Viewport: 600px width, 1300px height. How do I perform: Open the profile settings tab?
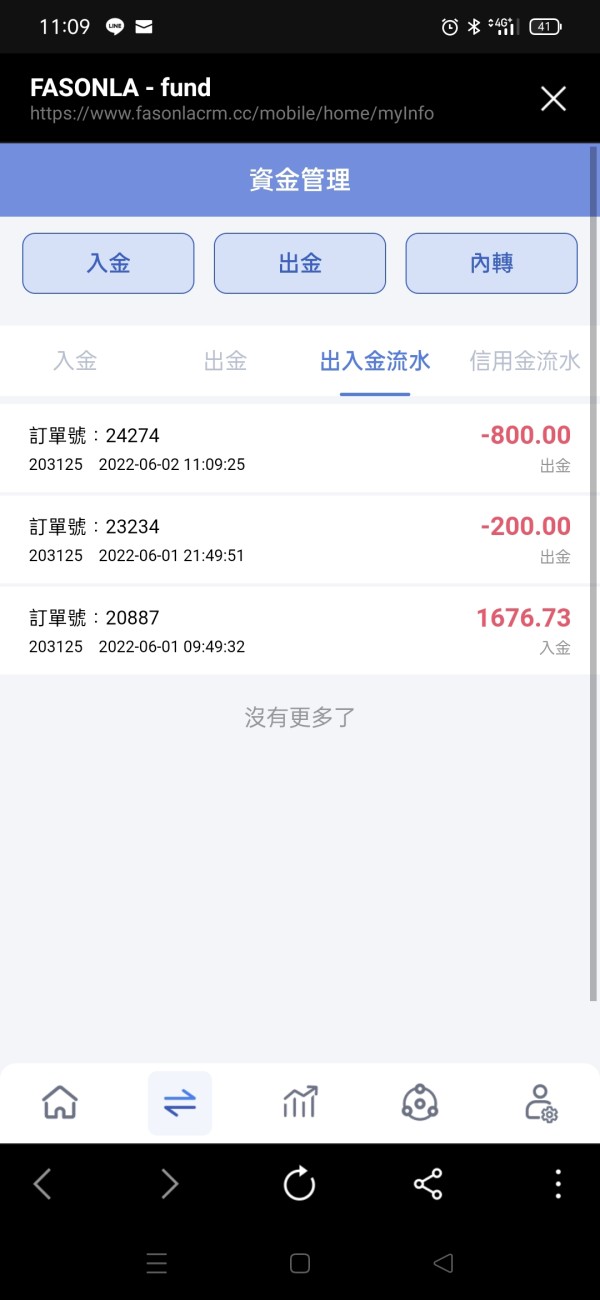point(540,1103)
